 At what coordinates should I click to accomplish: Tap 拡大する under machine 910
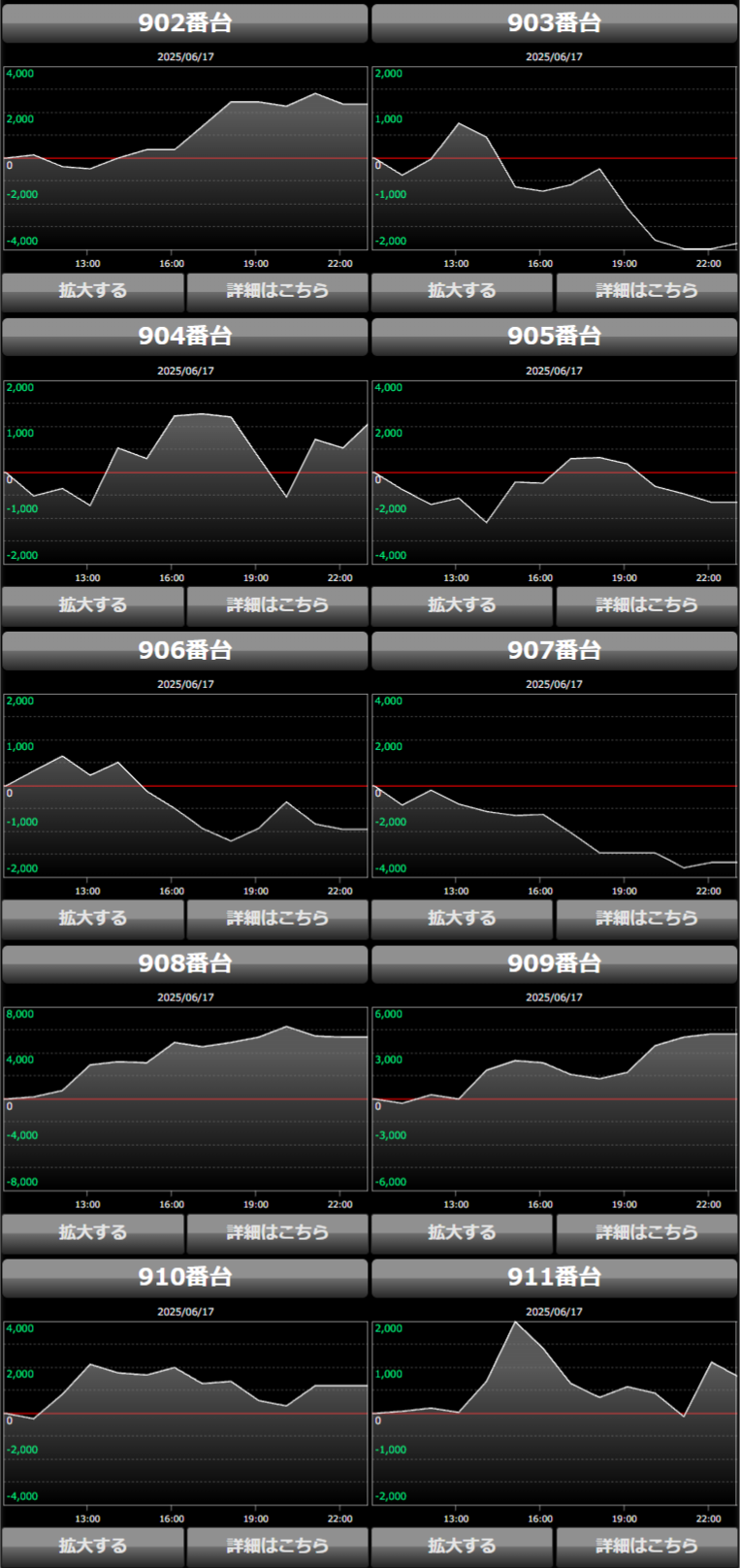click(x=93, y=1546)
